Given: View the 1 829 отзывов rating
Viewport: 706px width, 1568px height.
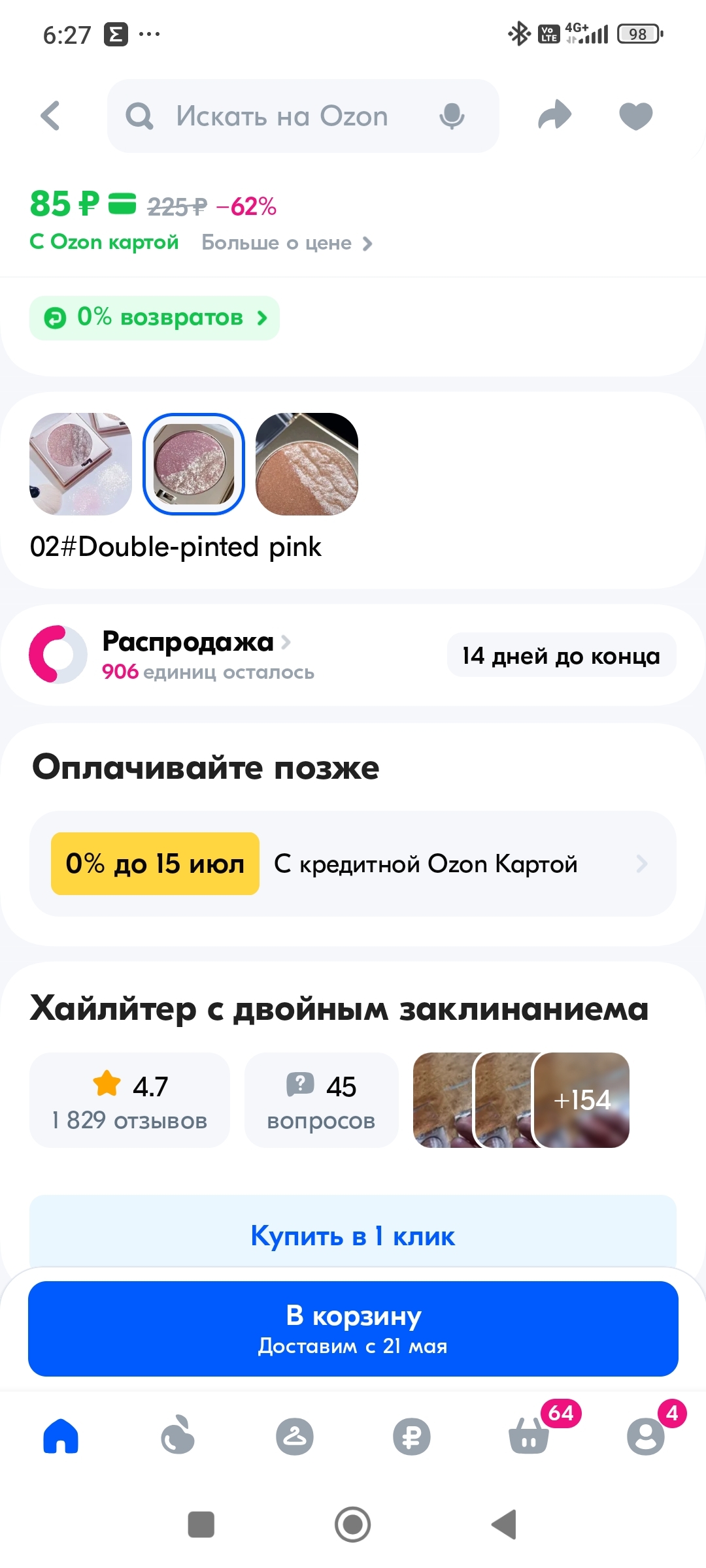Looking at the screenshot, I should (x=129, y=1100).
